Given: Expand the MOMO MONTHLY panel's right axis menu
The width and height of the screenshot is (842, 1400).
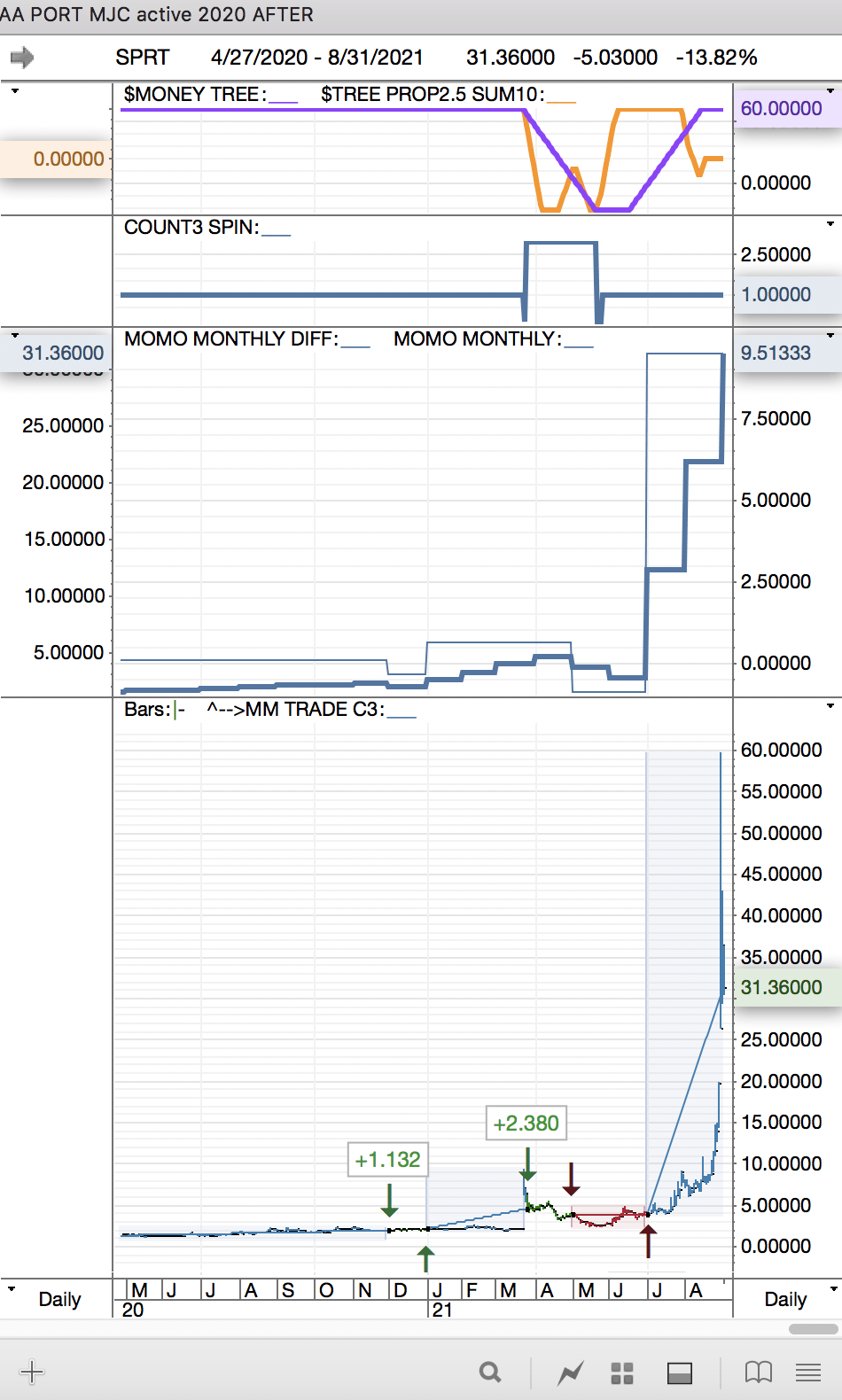Looking at the screenshot, I should coord(830,336).
